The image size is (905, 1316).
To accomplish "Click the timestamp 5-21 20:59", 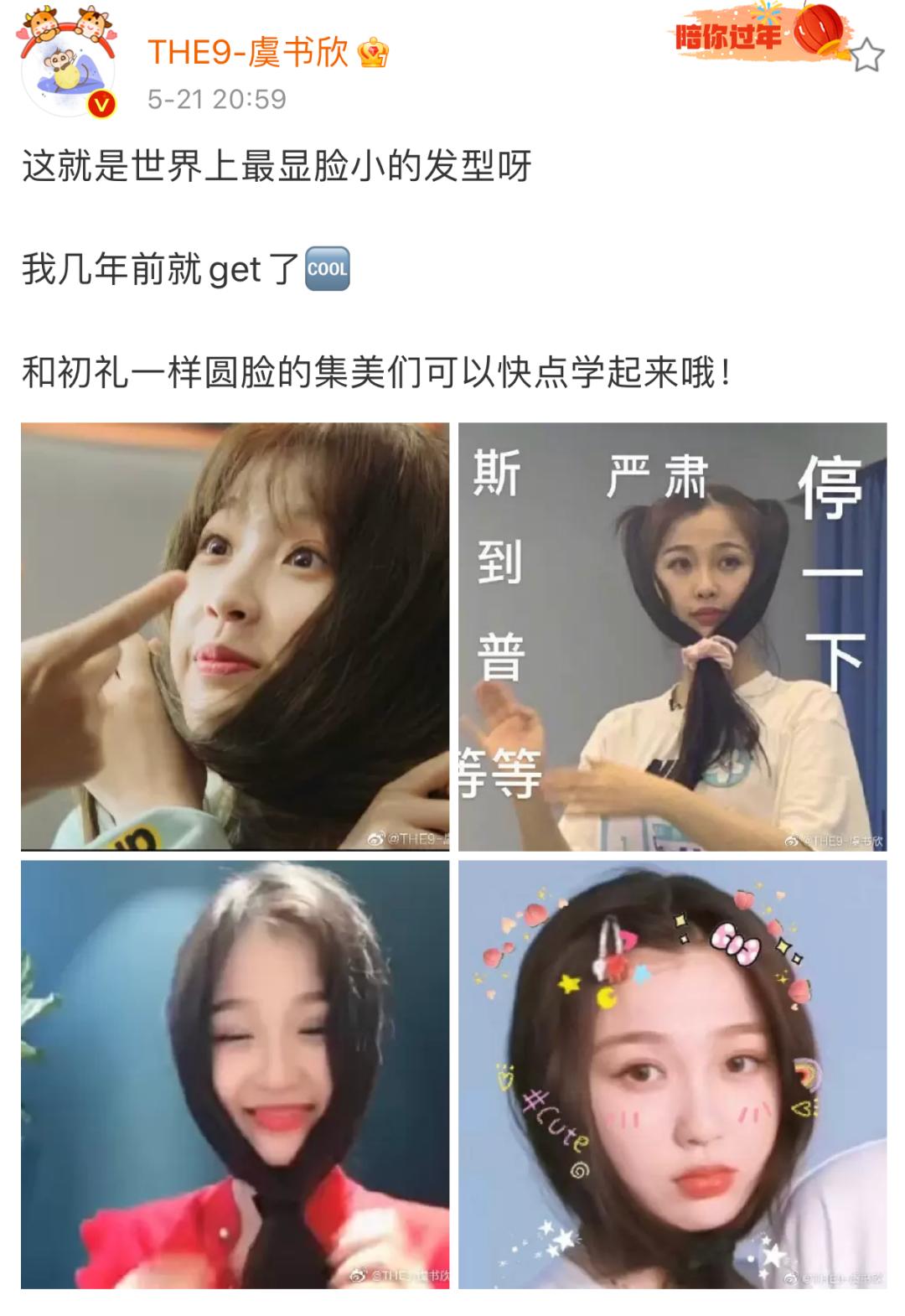I will coord(215,97).
